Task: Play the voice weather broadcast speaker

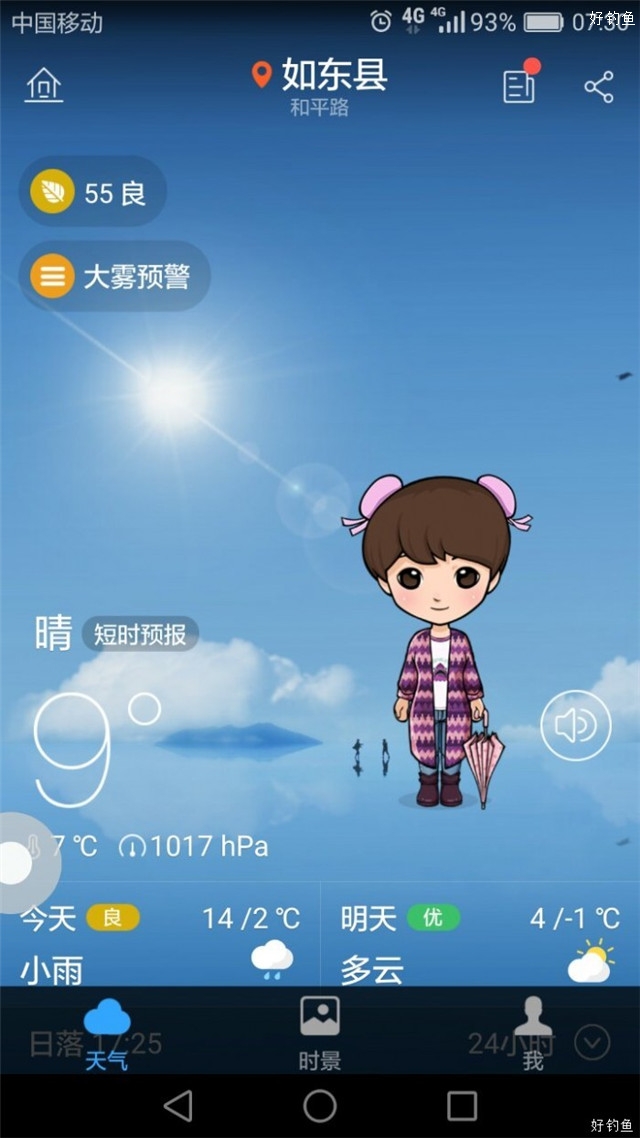Action: (575, 725)
